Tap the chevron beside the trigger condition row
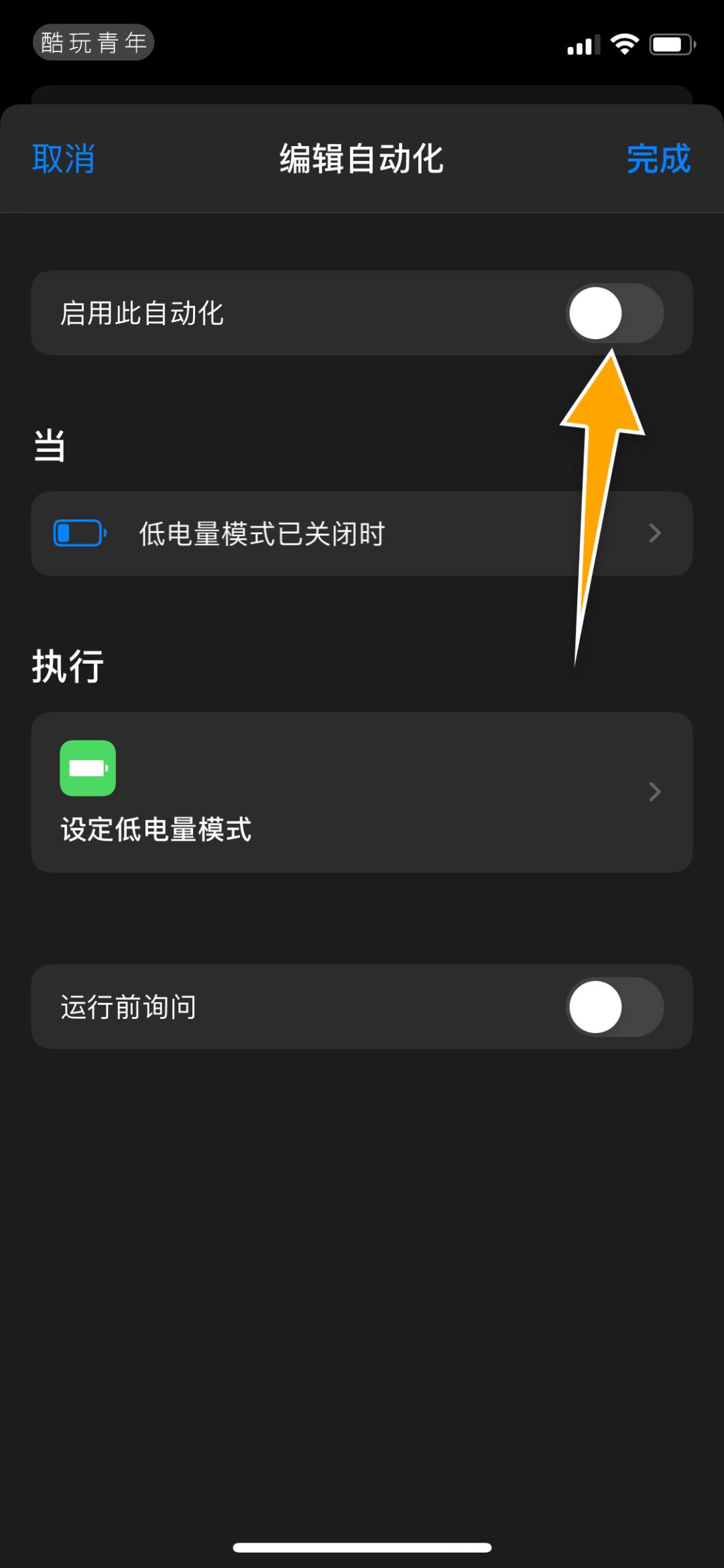The image size is (724, 1568). tap(654, 533)
